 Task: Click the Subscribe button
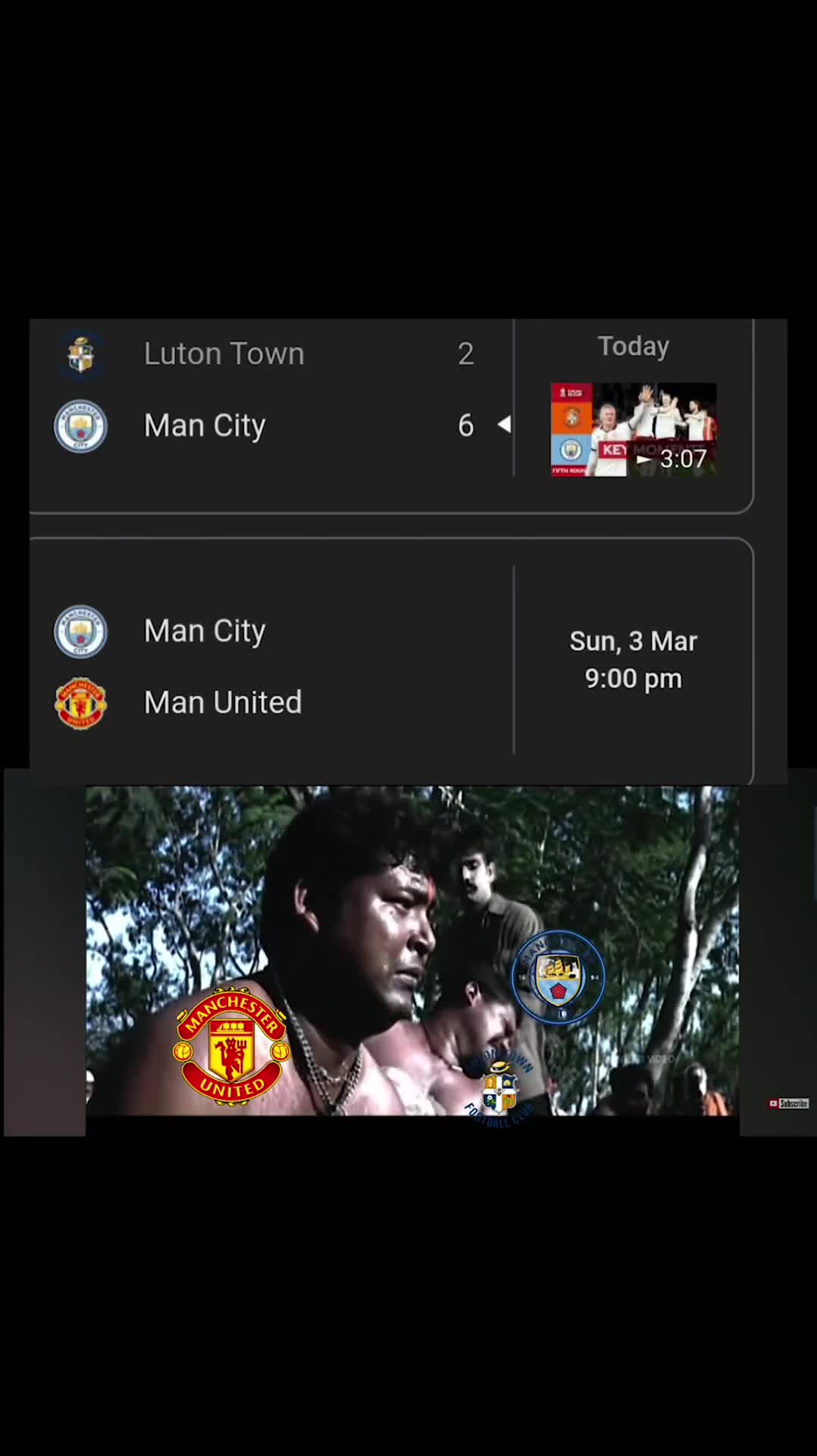click(x=790, y=1103)
